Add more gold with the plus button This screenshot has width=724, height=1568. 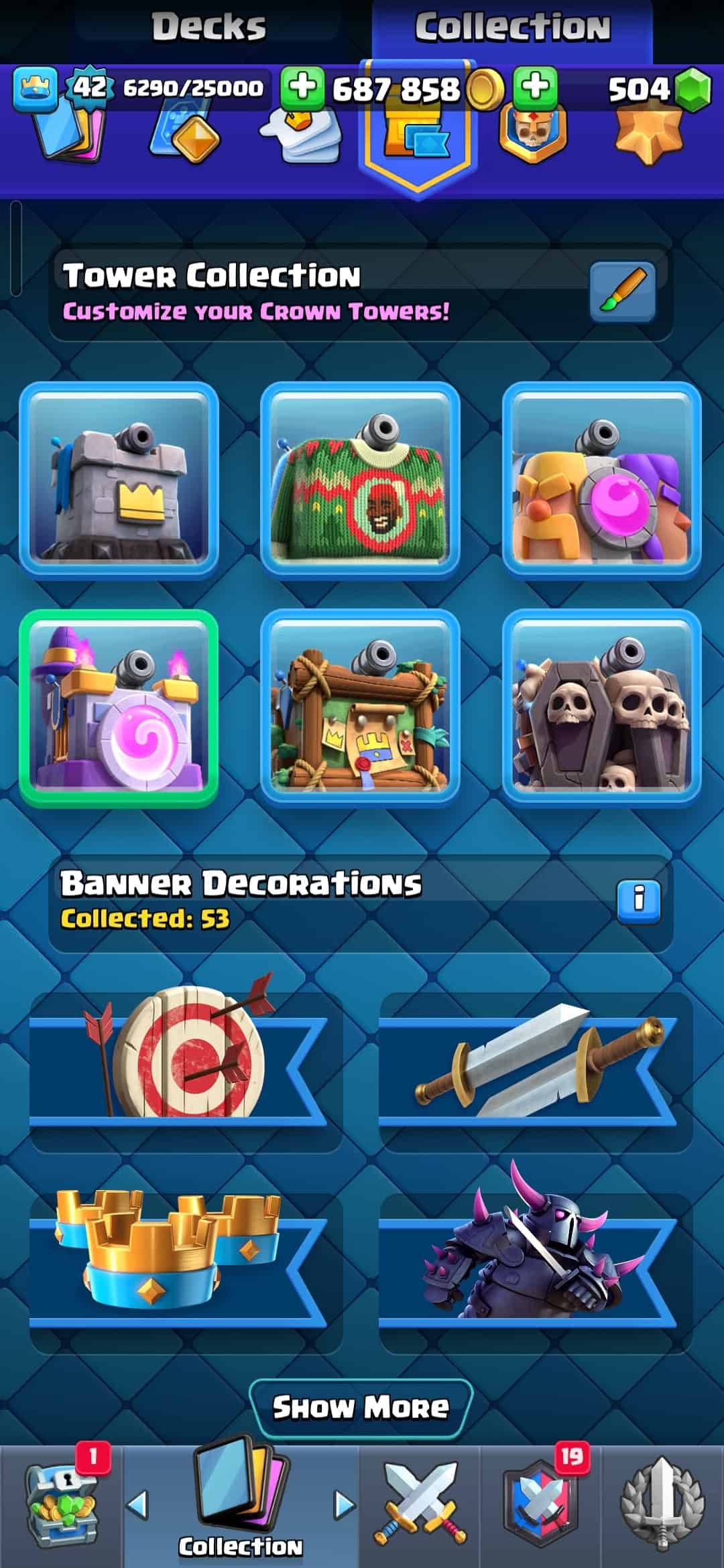(x=302, y=88)
